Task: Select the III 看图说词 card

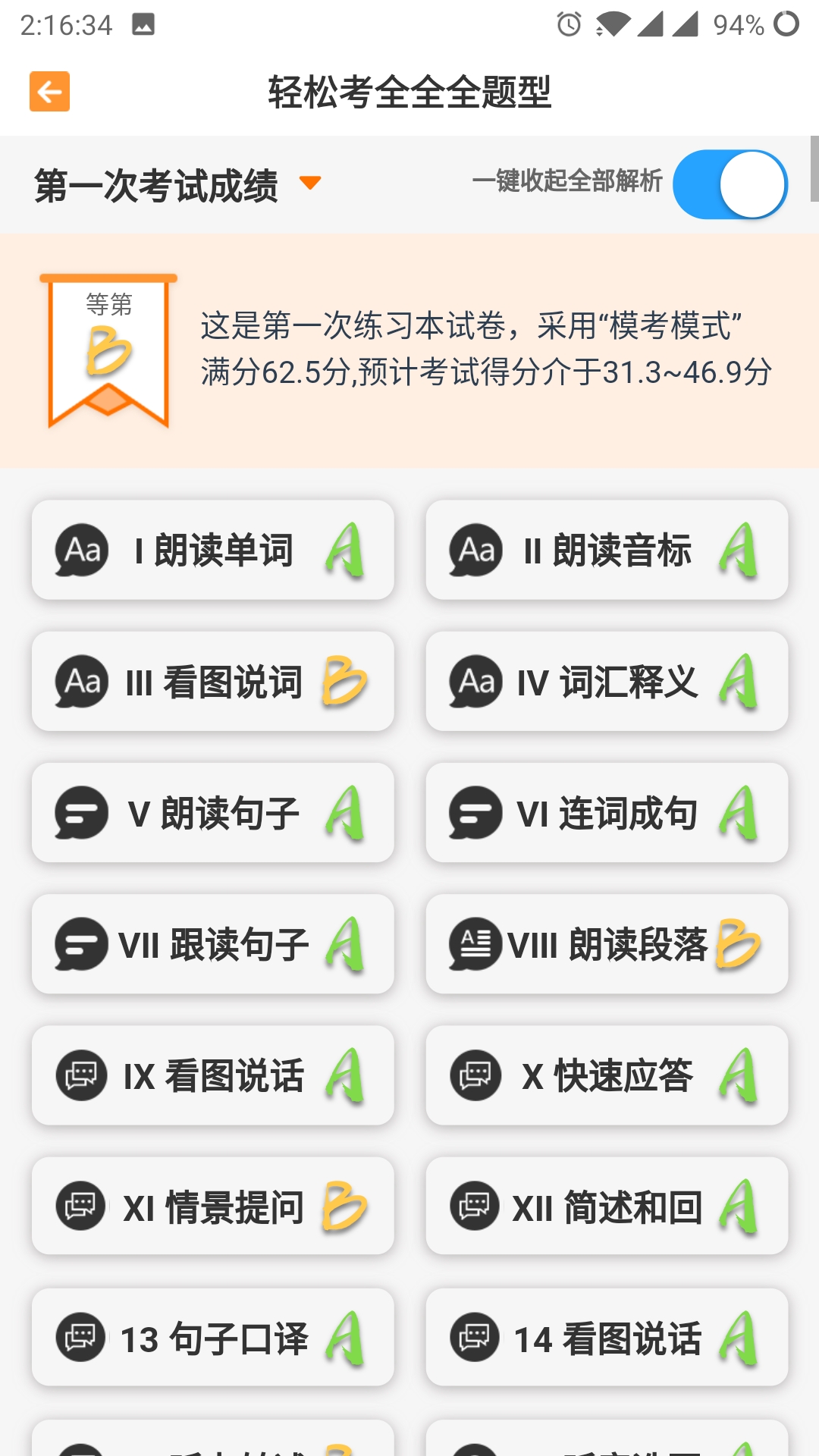Action: pos(213,681)
